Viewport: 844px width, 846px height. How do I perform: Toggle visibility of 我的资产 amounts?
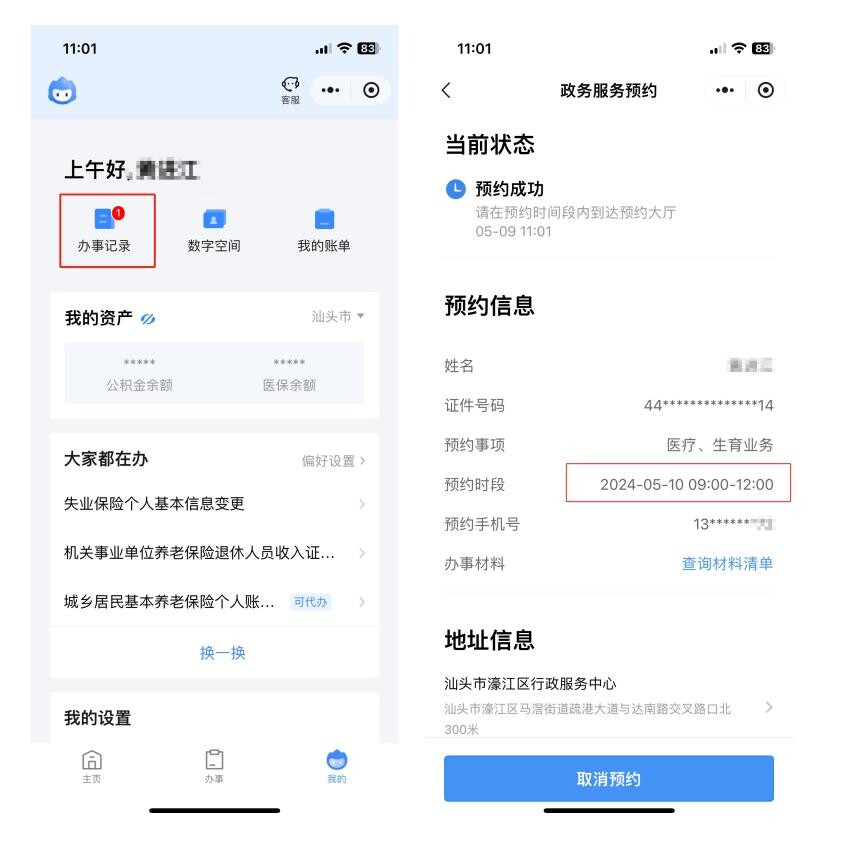[148, 318]
